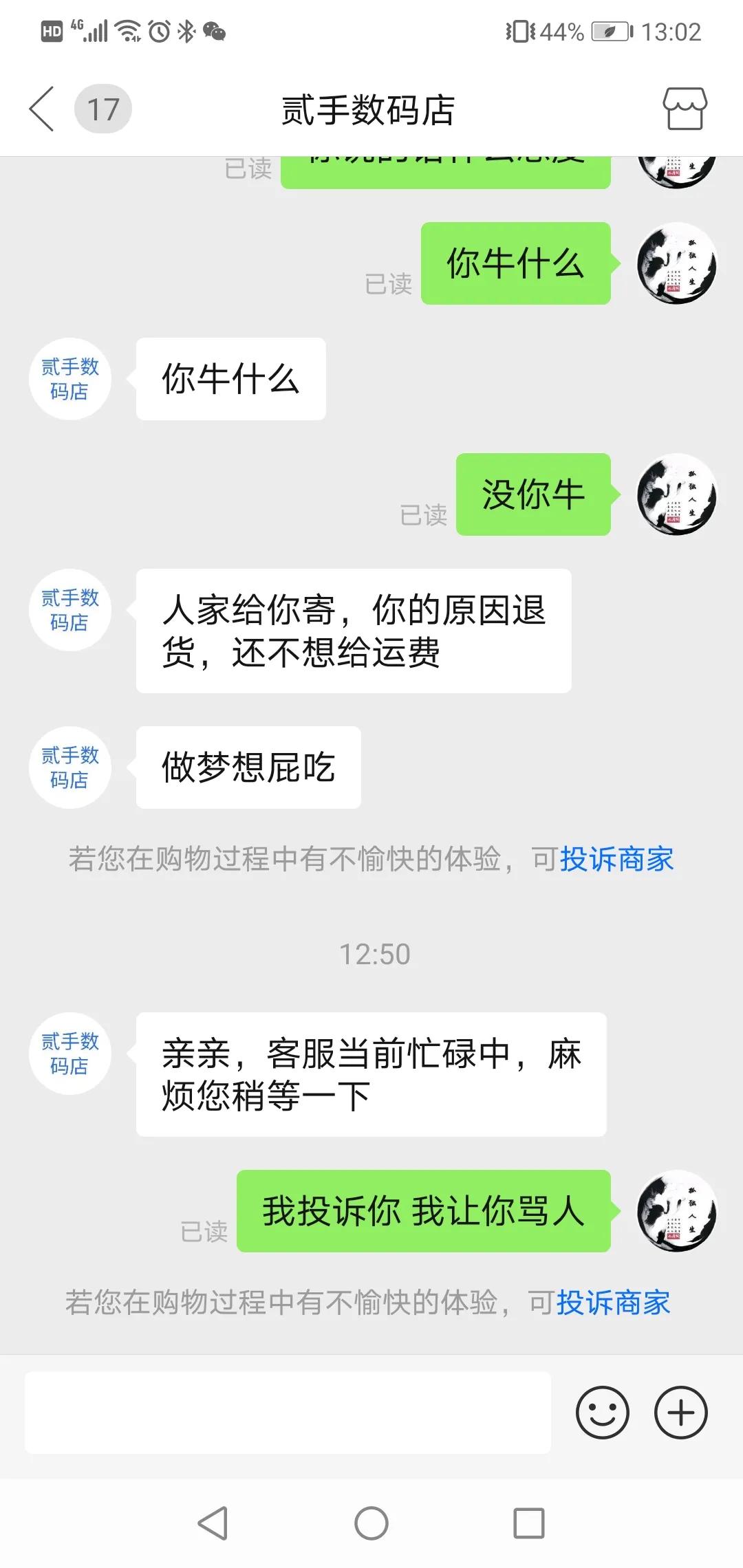Open shop avatar beside 做梦想屁吃

(x=69, y=767)
